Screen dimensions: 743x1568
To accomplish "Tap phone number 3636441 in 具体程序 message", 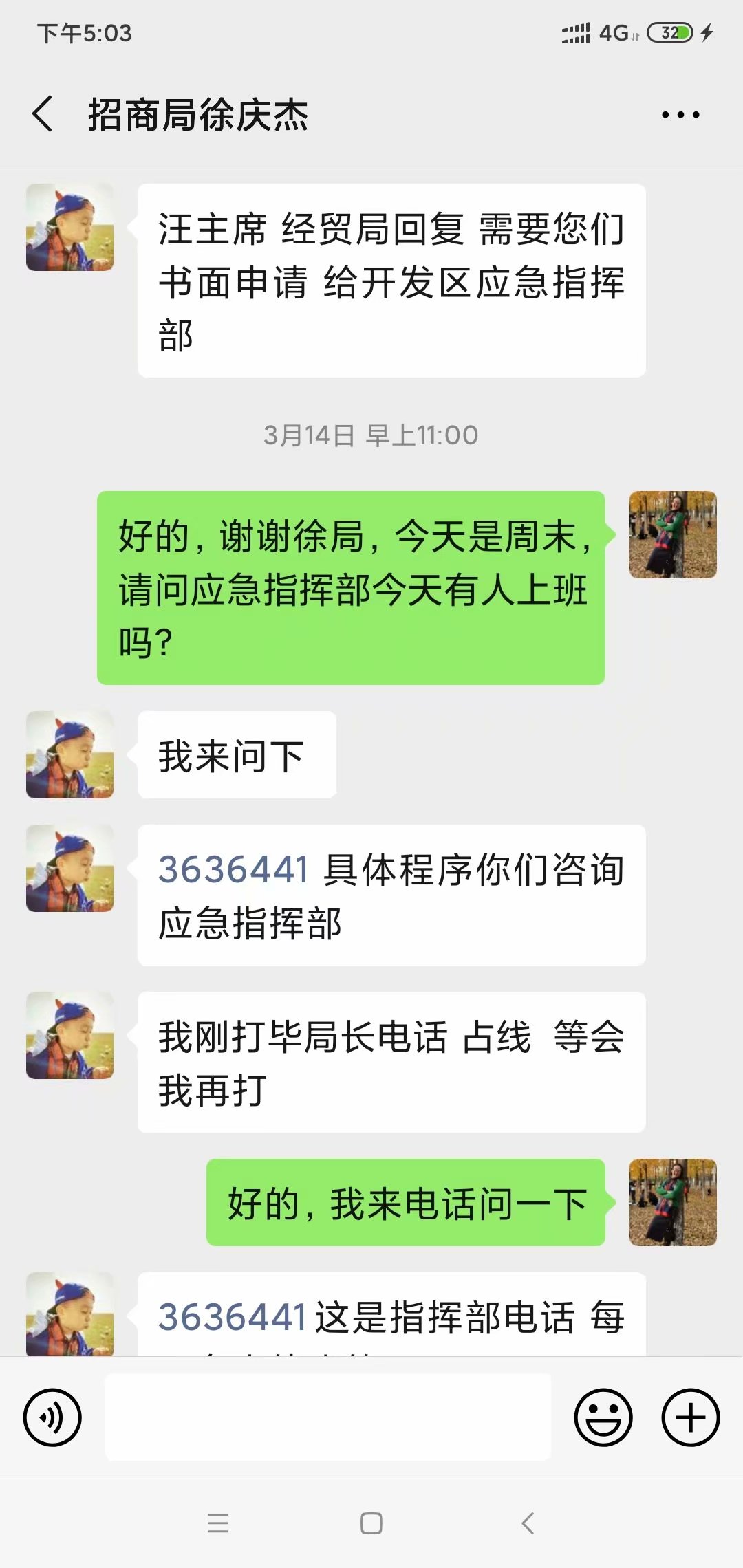I will (x=233, y=869).
